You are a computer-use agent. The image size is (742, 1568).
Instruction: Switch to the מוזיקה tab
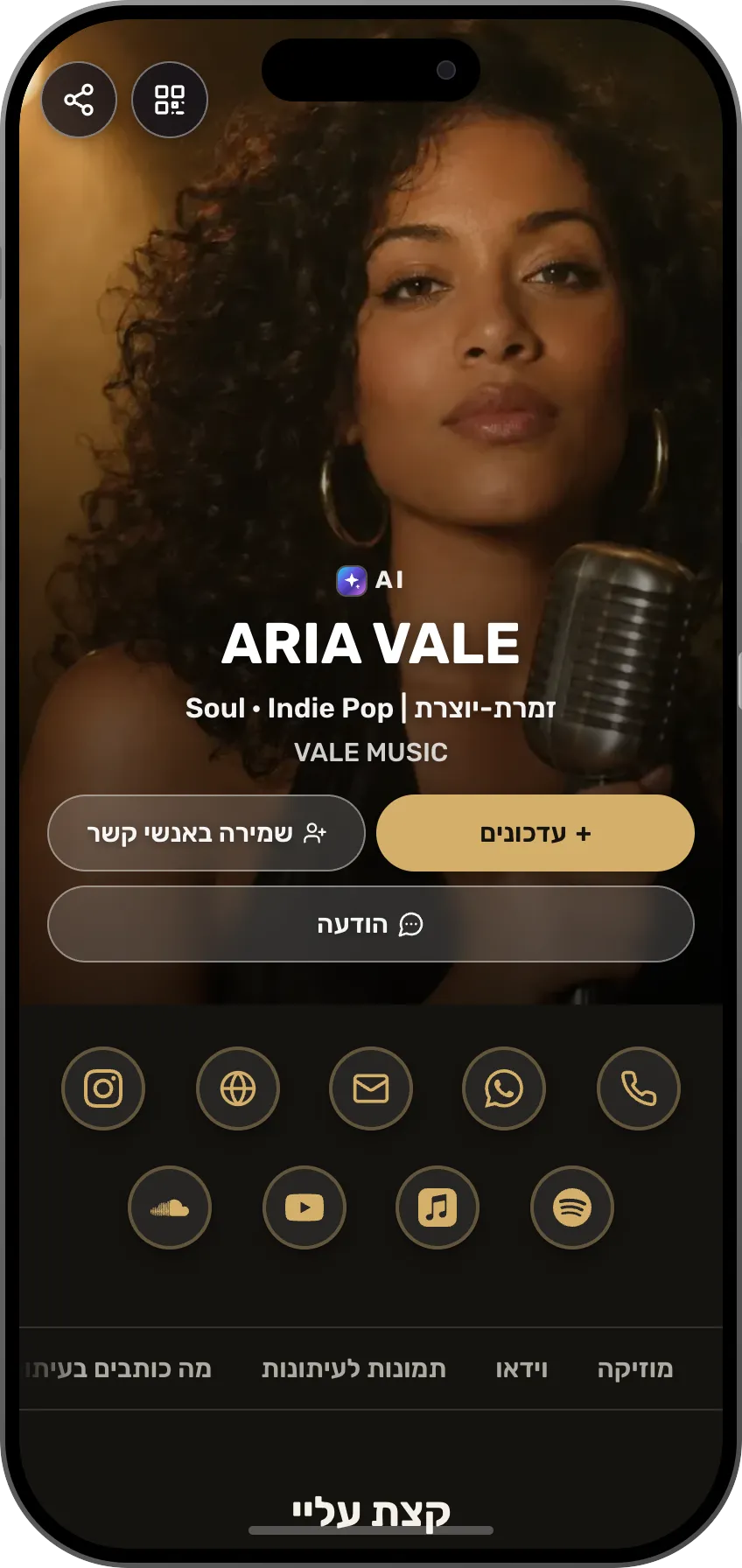(x=635, y=1368)
